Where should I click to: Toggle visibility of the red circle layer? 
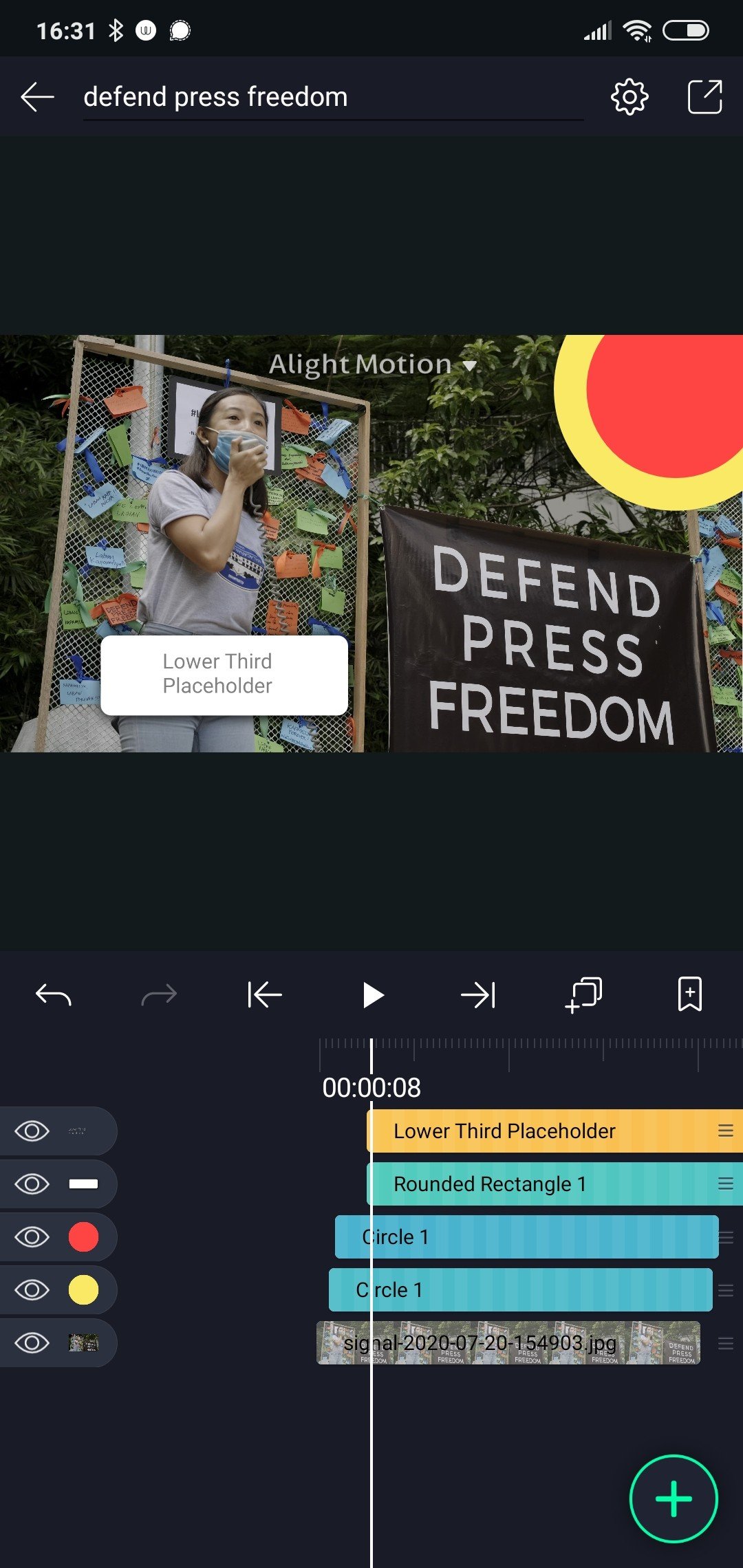(32, 1237)
